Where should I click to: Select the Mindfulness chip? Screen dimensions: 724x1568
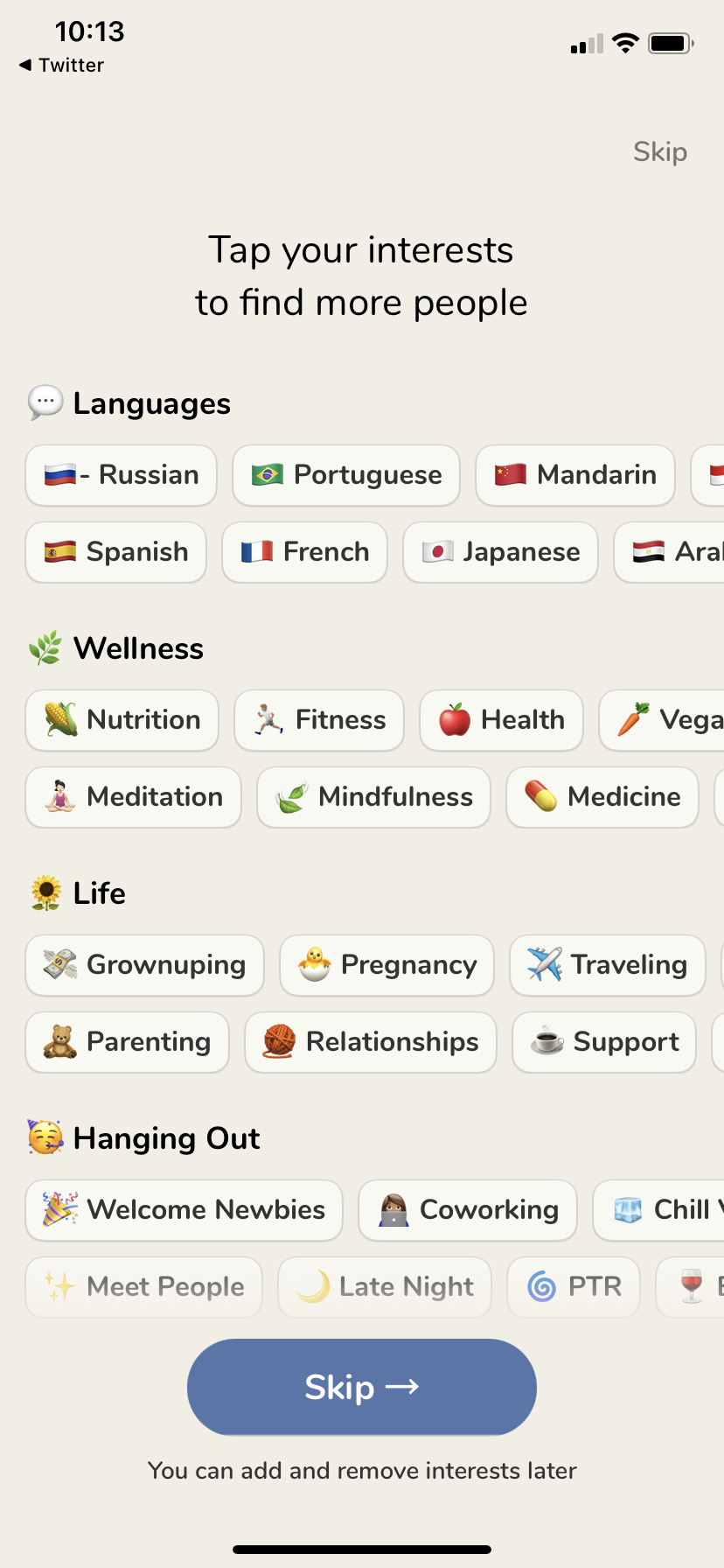pyautogui.click(x=374, y=797)
